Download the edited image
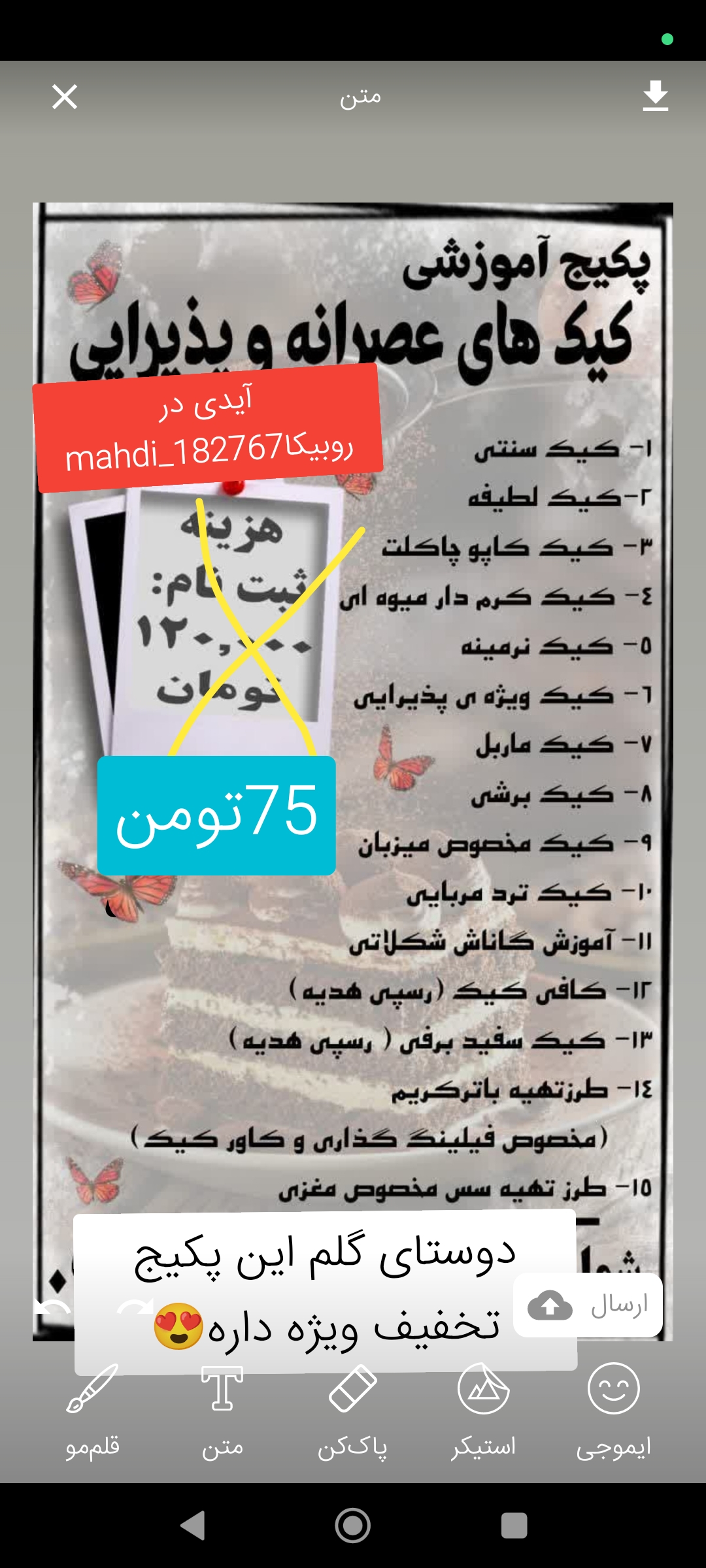 (655, 96)
